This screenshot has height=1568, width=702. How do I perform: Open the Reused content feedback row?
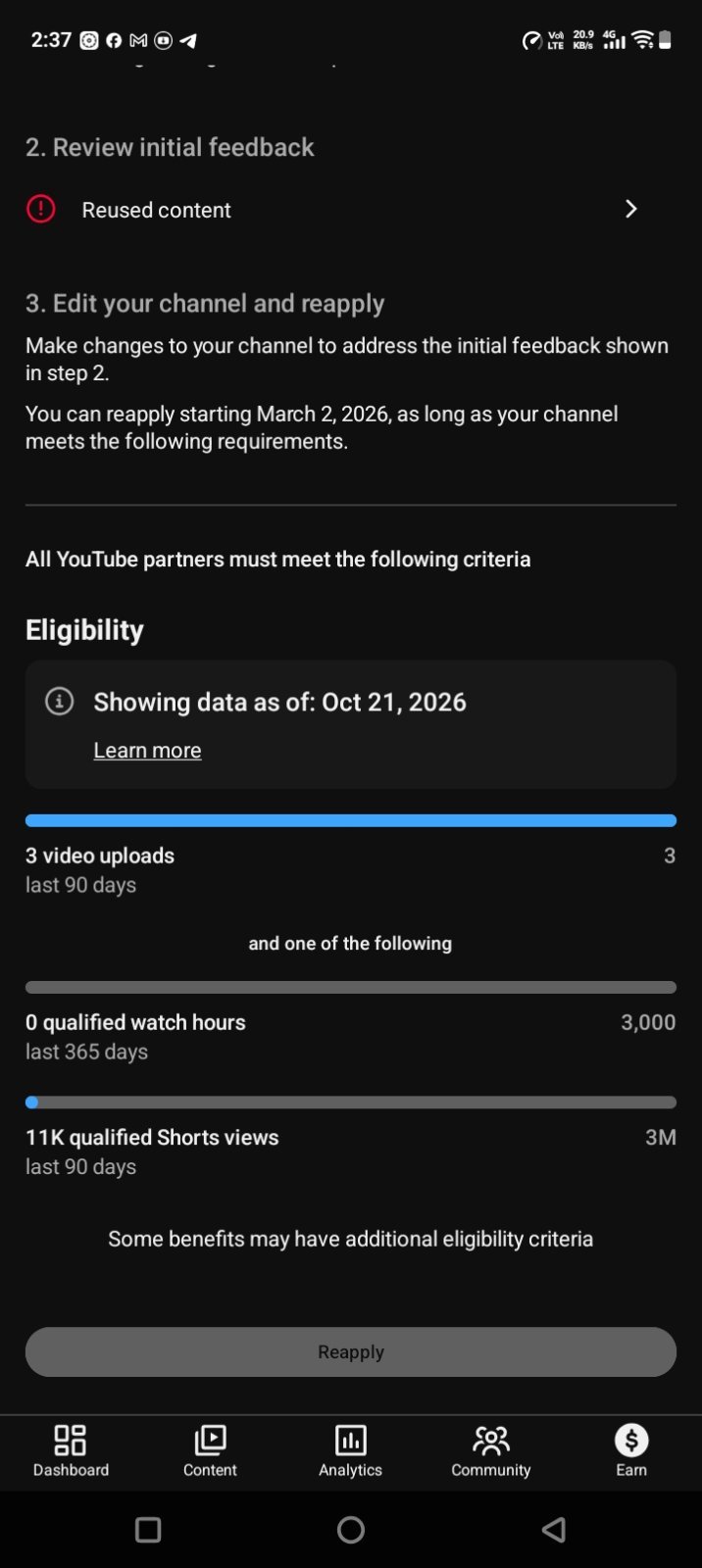350,210
